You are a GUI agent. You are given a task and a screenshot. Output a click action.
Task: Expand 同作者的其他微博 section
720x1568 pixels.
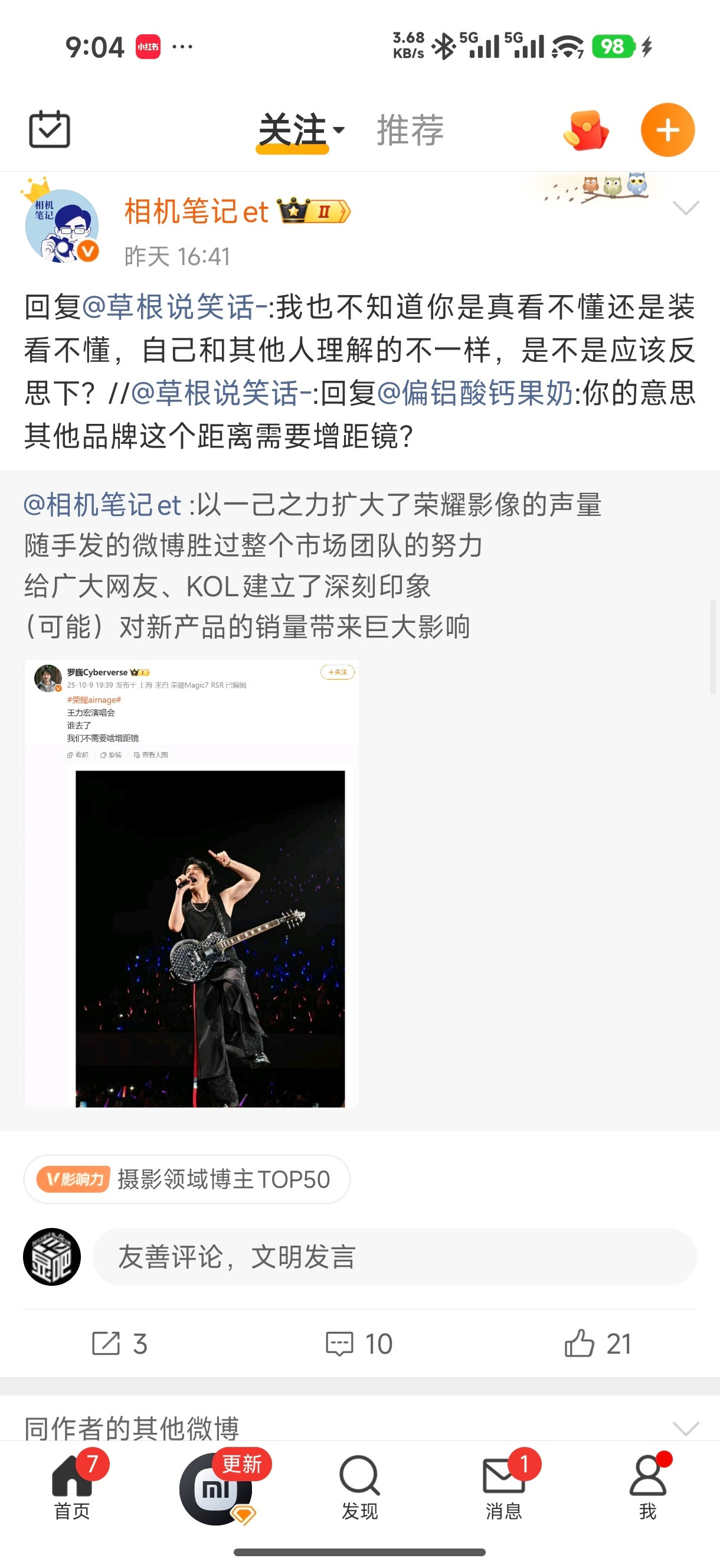[x=685, y=1427]
